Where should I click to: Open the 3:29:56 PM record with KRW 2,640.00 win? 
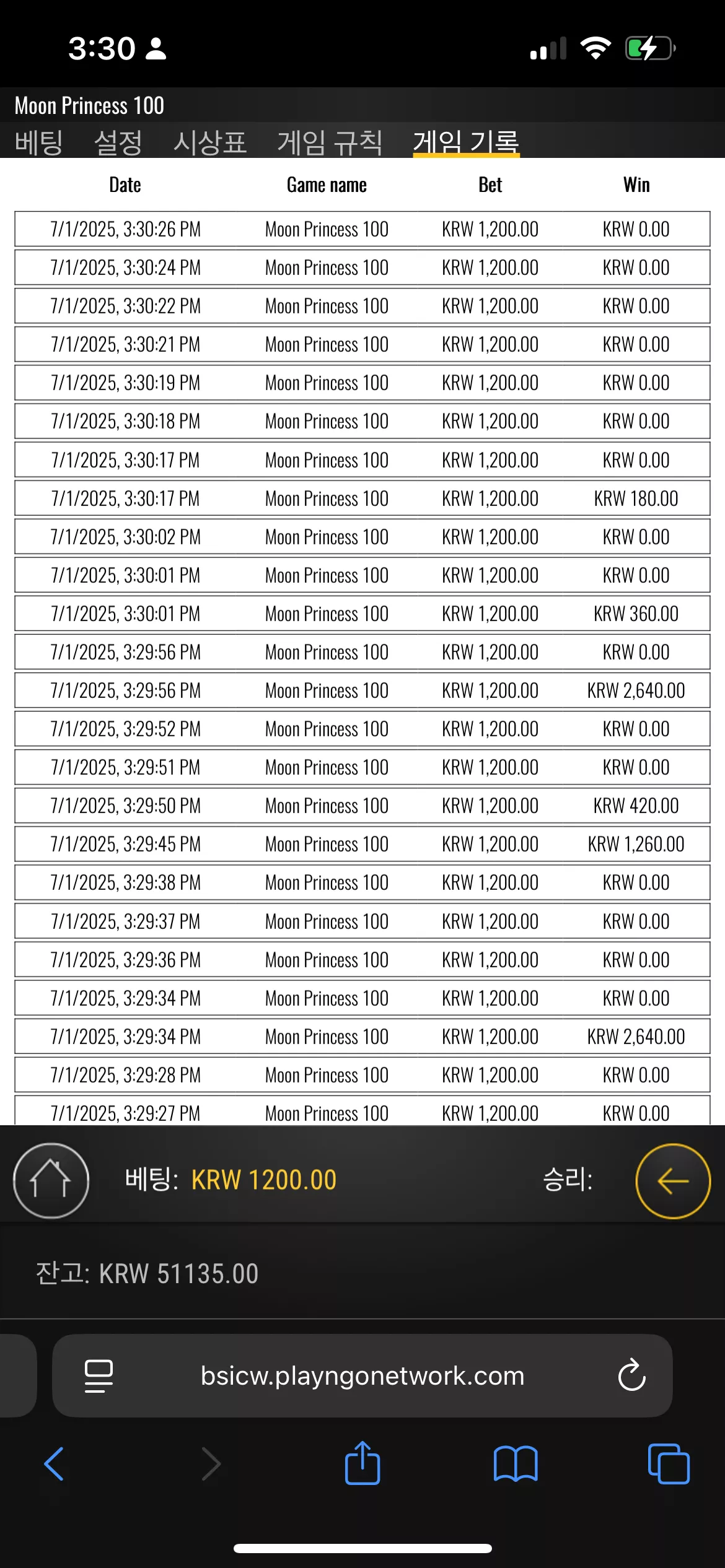pyautogui.click(x=362, y=690)
